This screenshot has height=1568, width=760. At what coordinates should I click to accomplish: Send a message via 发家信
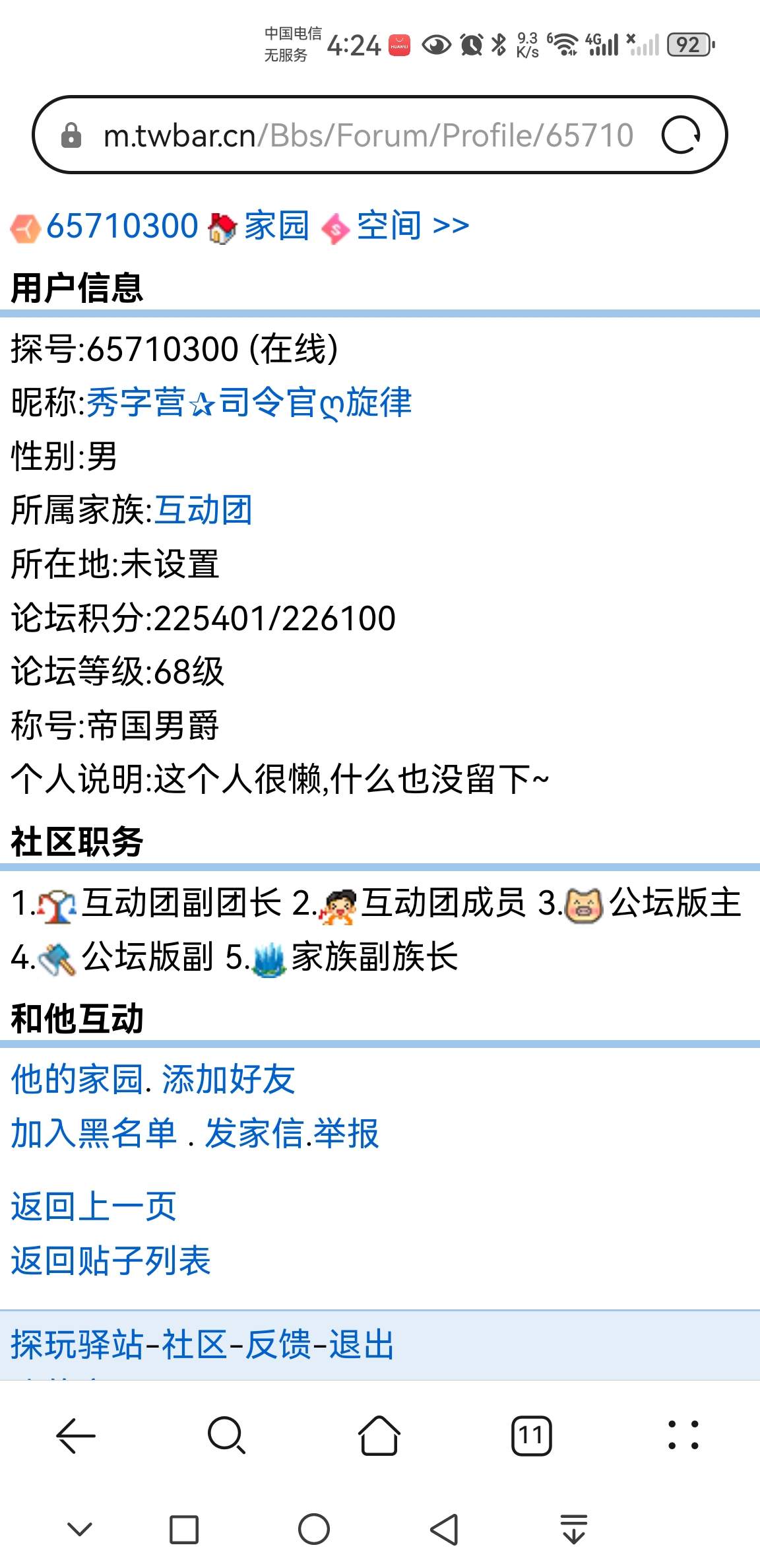[x=253, y=1134]
